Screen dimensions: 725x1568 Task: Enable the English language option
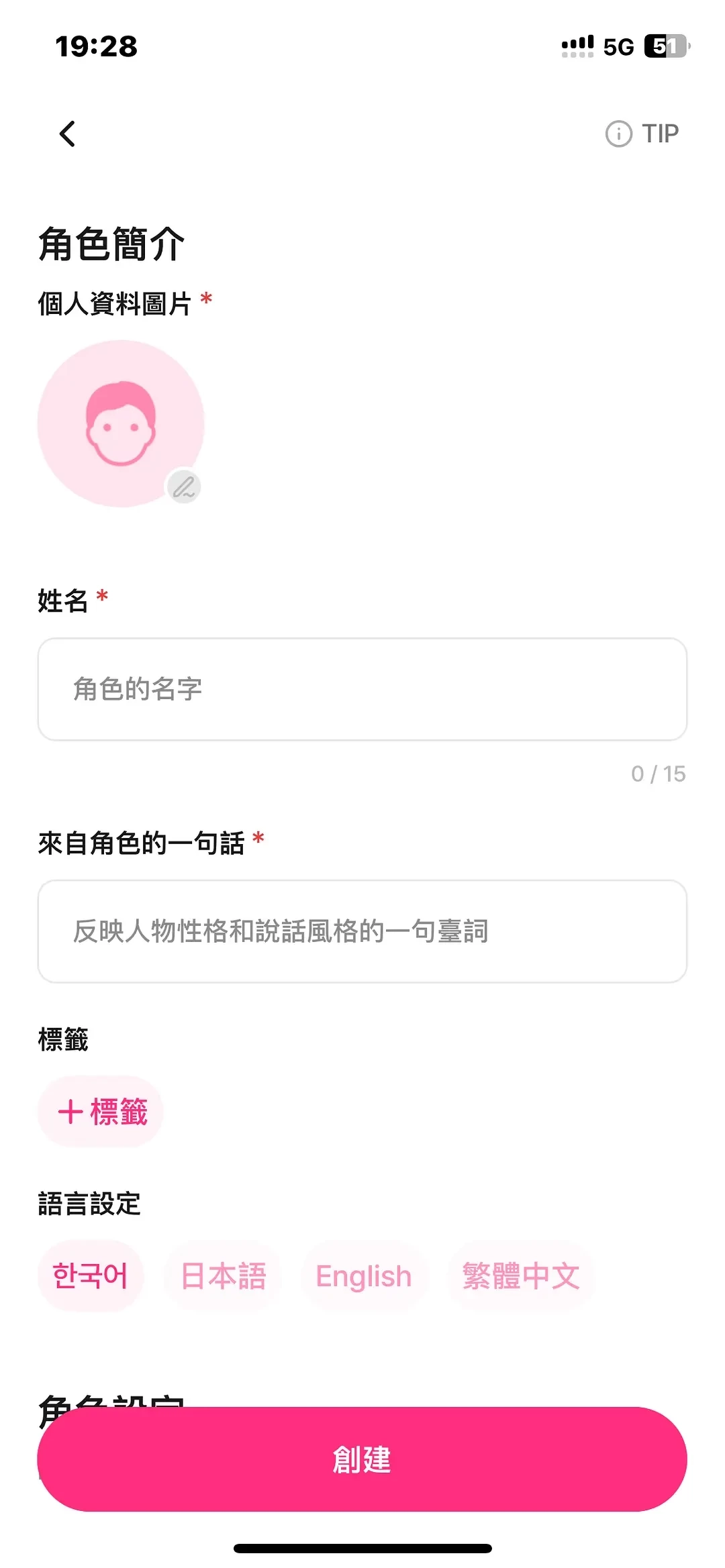364,1275
